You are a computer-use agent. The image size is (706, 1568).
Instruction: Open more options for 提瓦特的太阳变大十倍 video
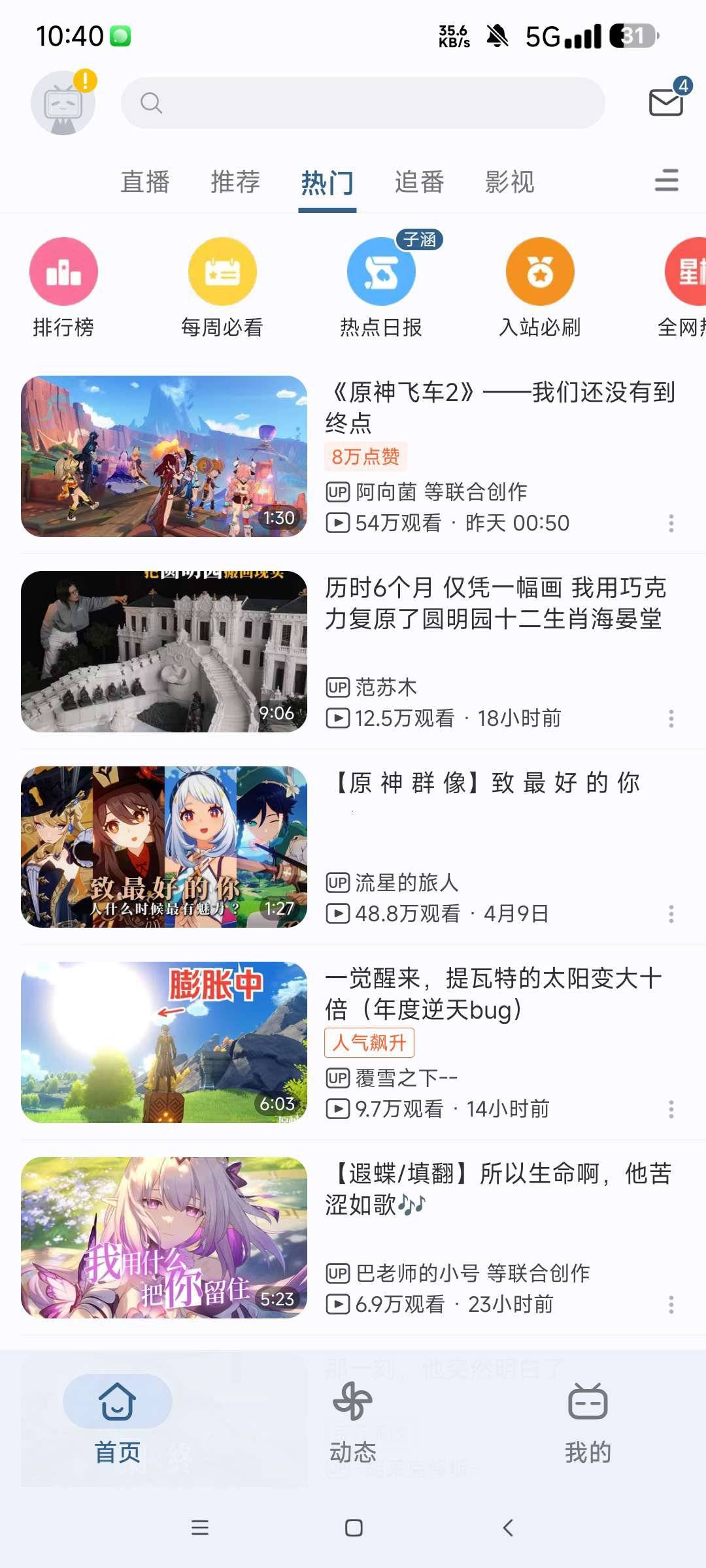pos(671,1109)
